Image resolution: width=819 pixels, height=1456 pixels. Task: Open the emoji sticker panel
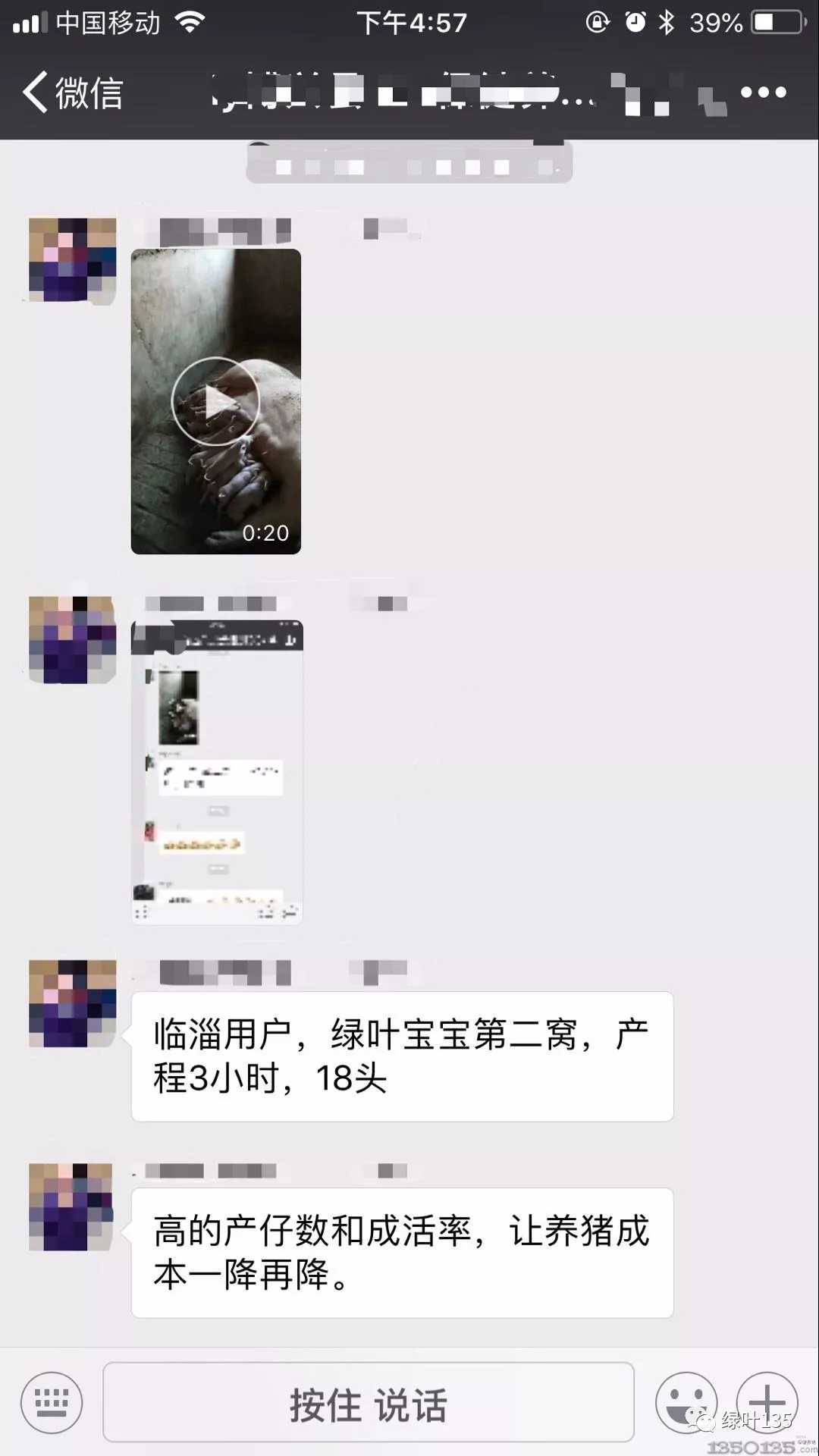coord(686,1402)
